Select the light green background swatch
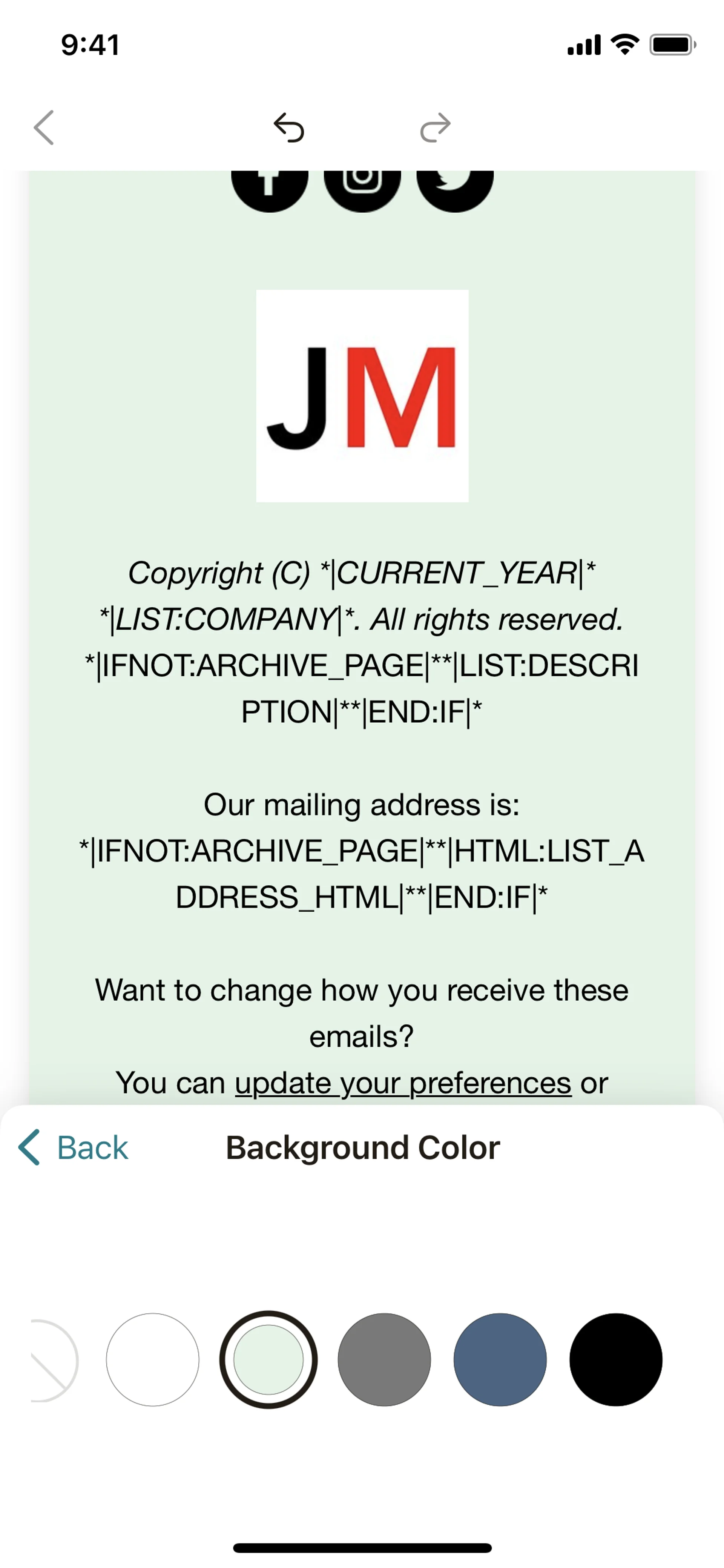This screenshot has width=724, height=1568. pyautogui.click(x=268, y=1360)
